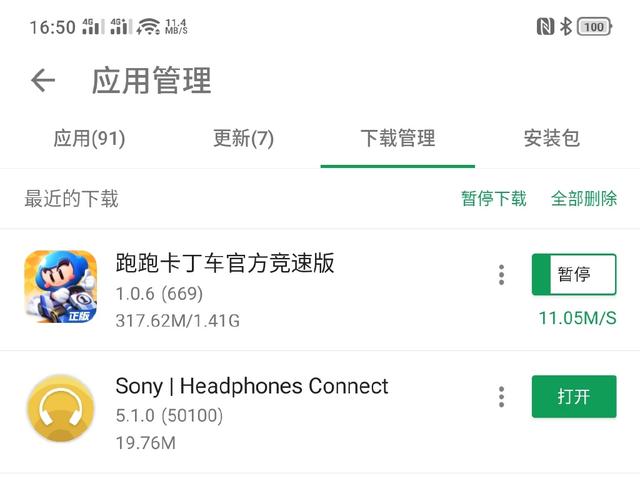
Task: Open the 跑跑卡丁车官方竞速版 app entry
Action: (x=224, y=264)
